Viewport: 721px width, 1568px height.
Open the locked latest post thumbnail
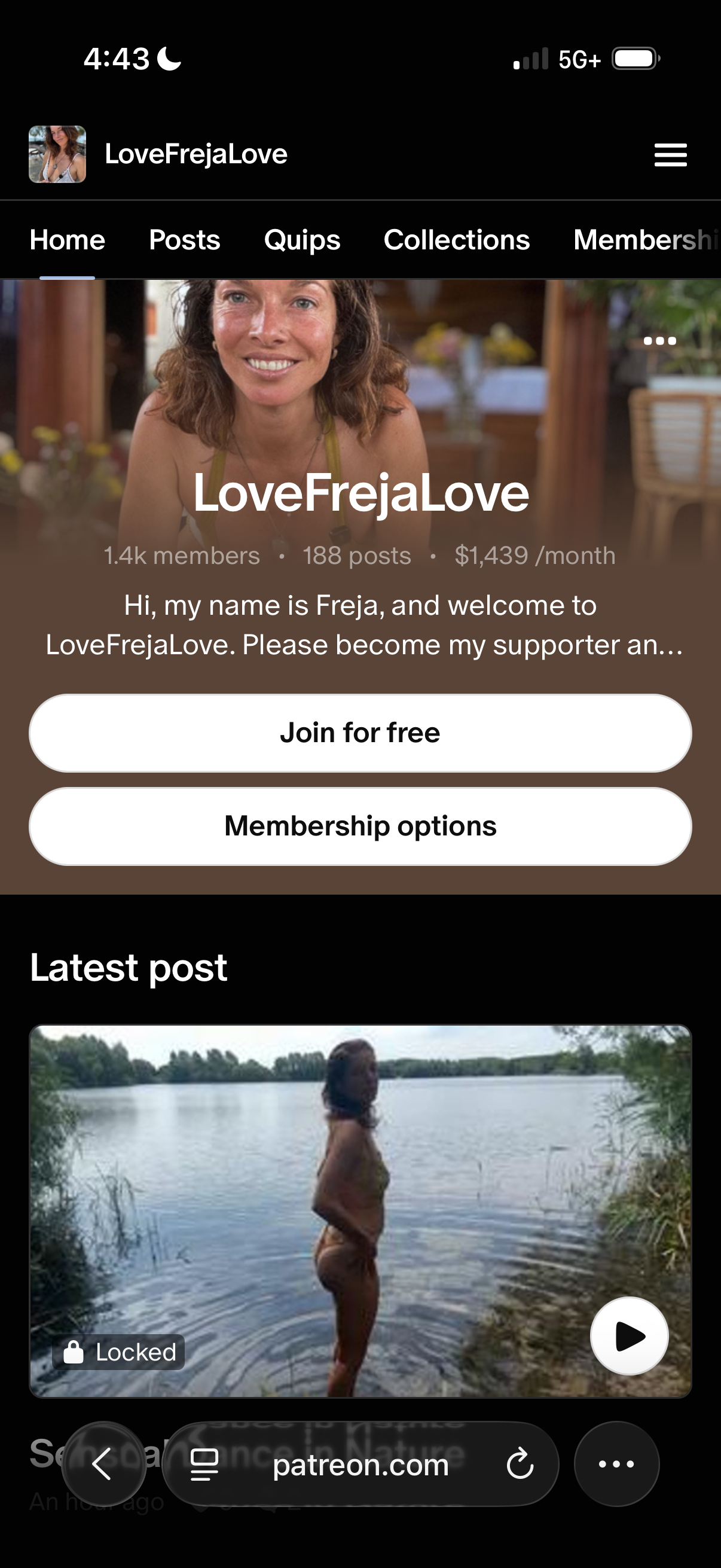(x=360, y=1212)
